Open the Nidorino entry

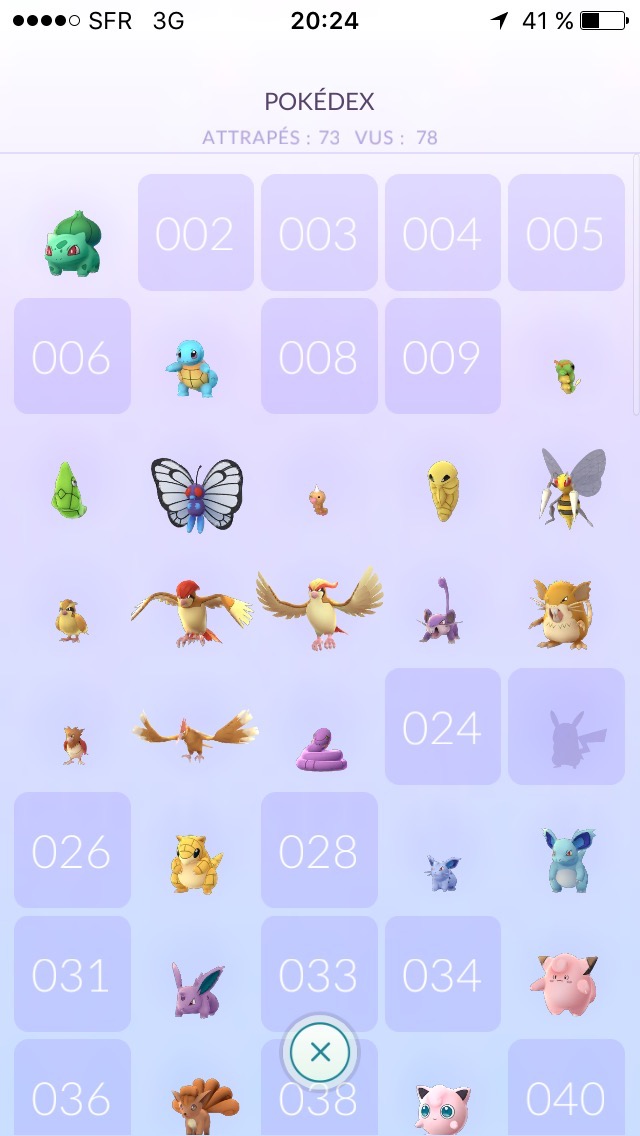194,987
